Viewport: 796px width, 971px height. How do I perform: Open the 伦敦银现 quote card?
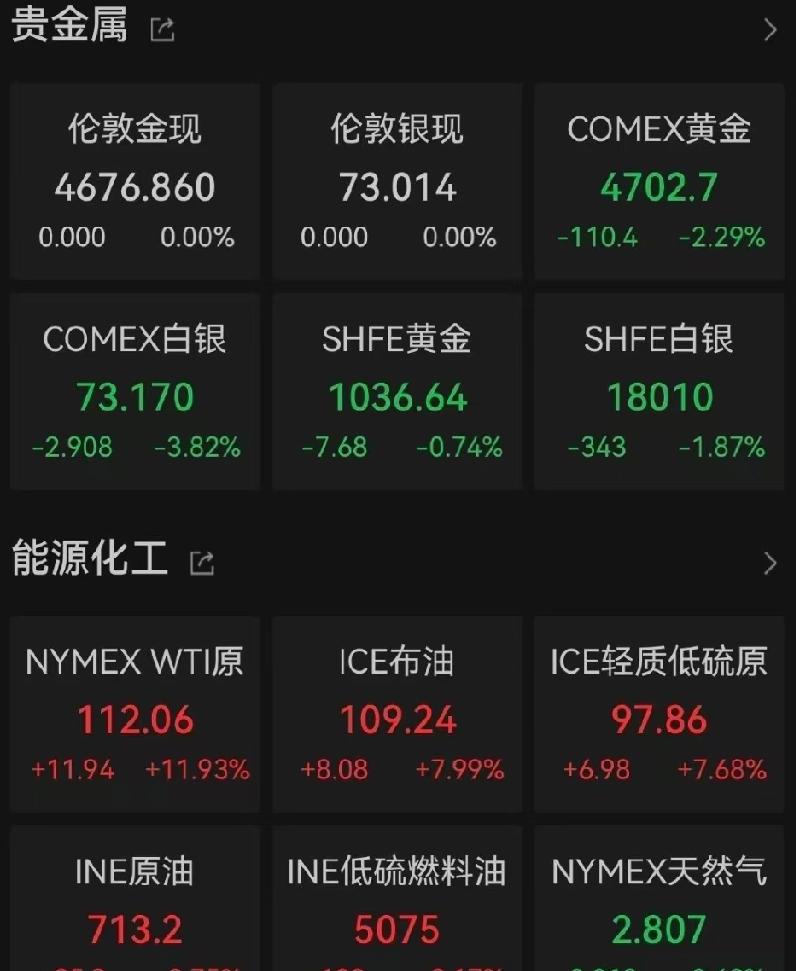(x=396, y=180)
